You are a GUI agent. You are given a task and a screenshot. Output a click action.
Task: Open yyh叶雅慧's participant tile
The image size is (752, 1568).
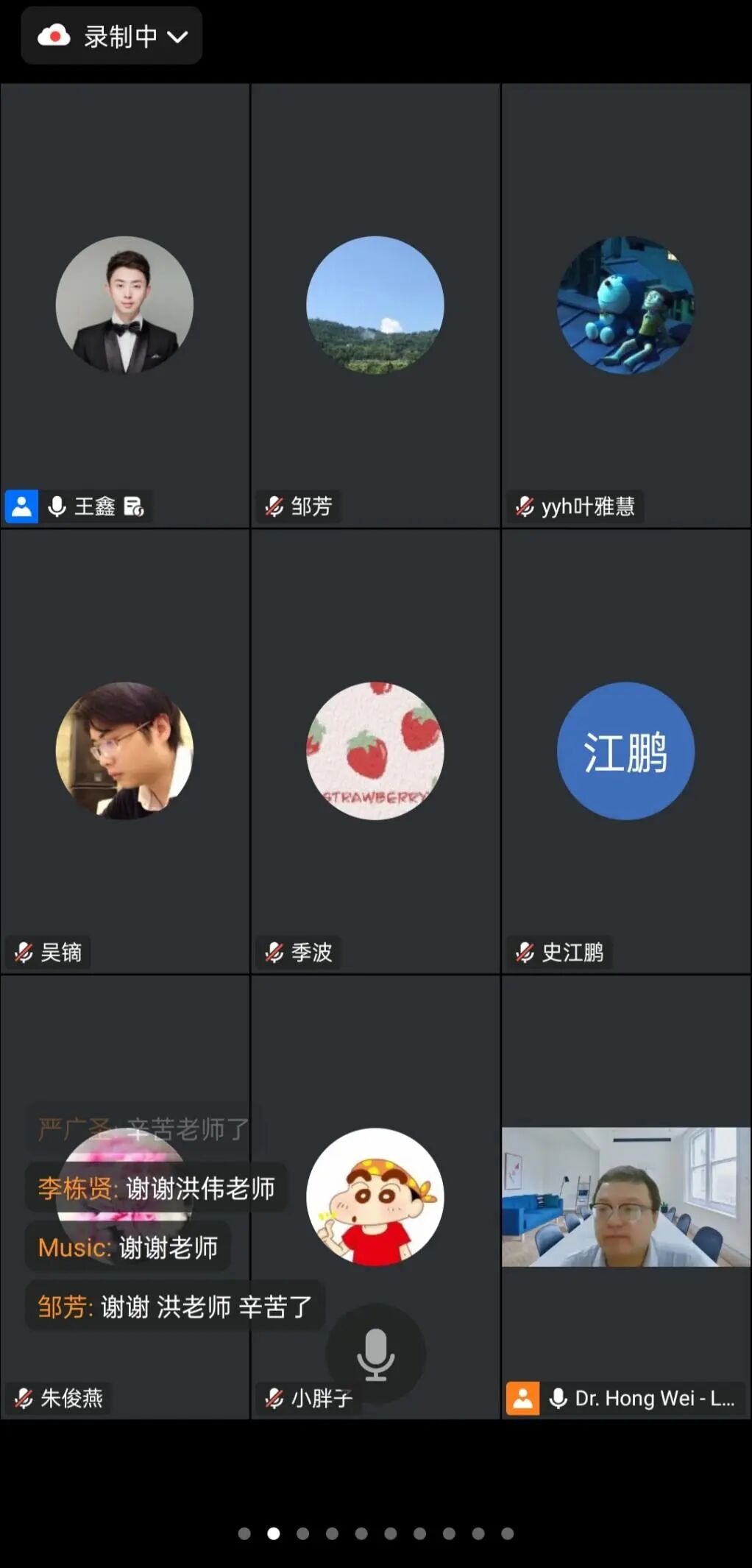[x=625, y=305]
